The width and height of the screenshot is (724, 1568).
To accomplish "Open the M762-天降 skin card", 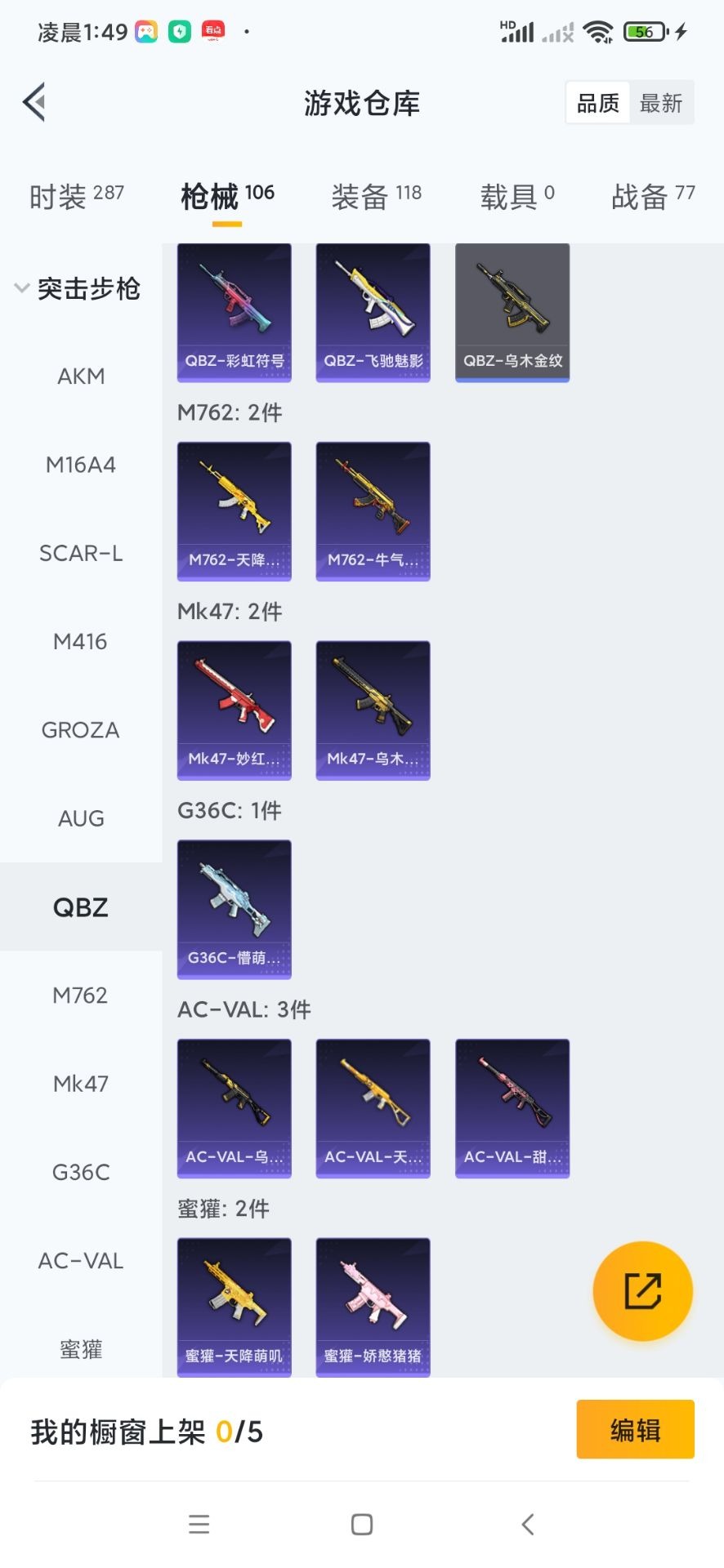I will point(235,511).
